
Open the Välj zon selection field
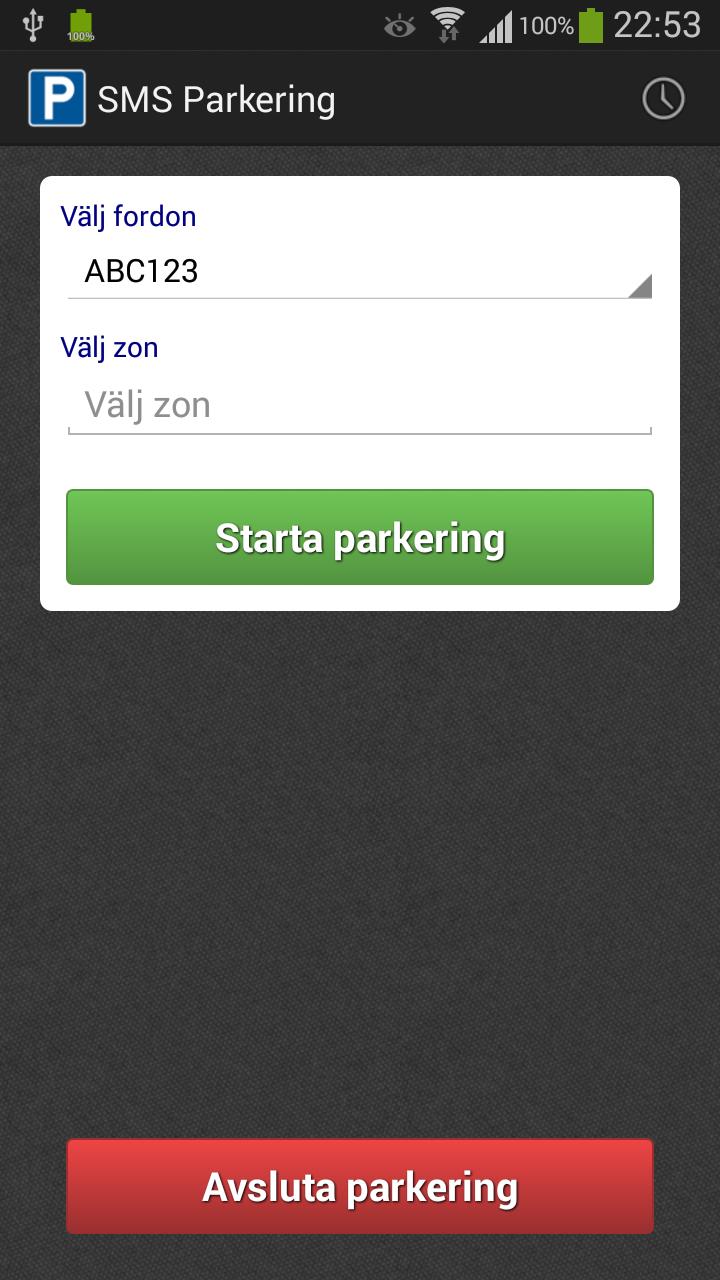pyautogui.click(x=360, y=404)
